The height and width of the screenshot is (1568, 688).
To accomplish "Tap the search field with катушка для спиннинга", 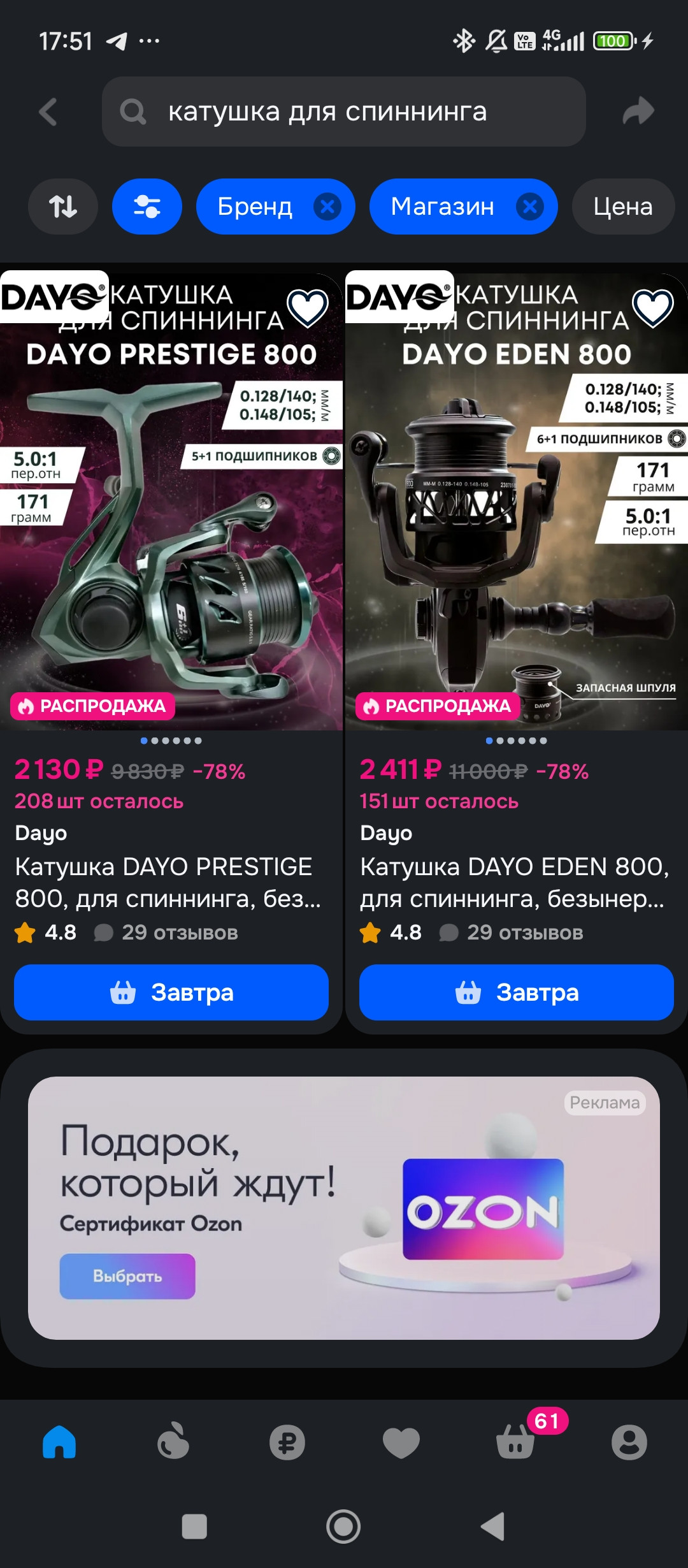I will [344, 112].
